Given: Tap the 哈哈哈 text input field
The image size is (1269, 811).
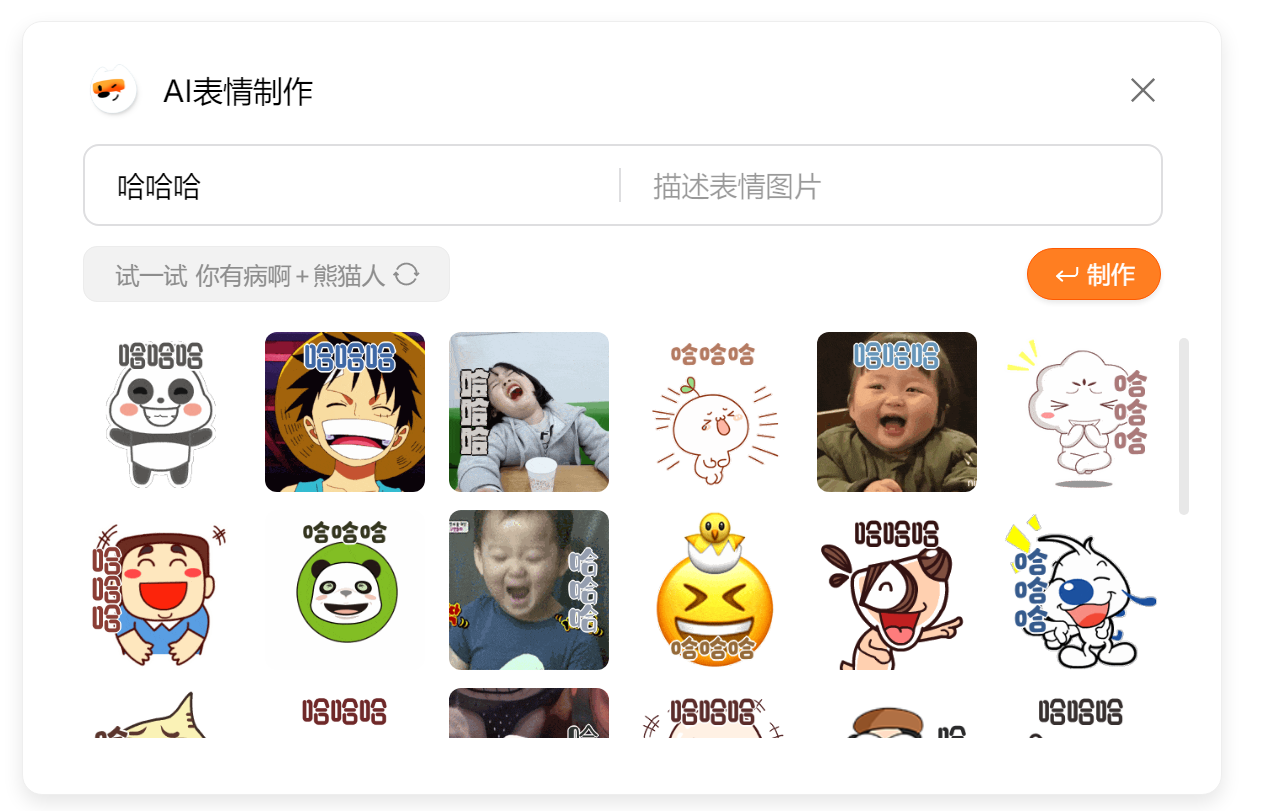Looking at the screenshot, I should click(x=350, y=186).
